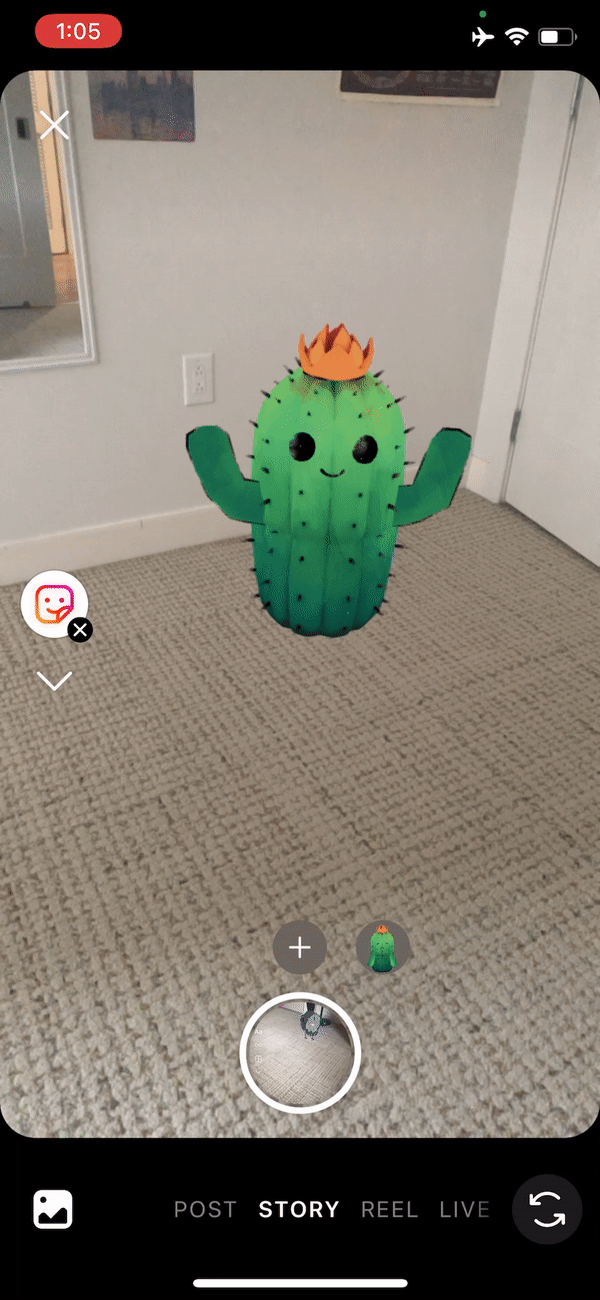Switch to LIVE mode
The height and width of the screenshot is (1300, 600).
pyautogui.click(x=465, y=1209)
